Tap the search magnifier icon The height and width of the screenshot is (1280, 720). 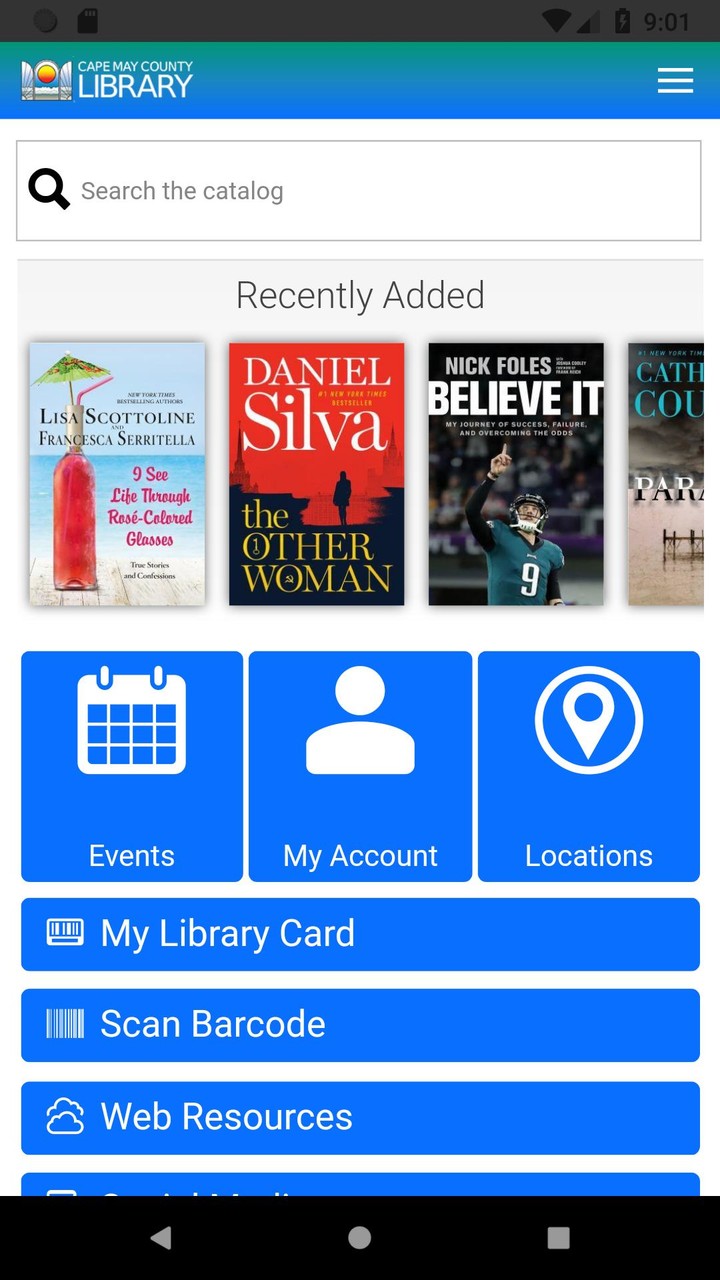(x=47, y=189)
